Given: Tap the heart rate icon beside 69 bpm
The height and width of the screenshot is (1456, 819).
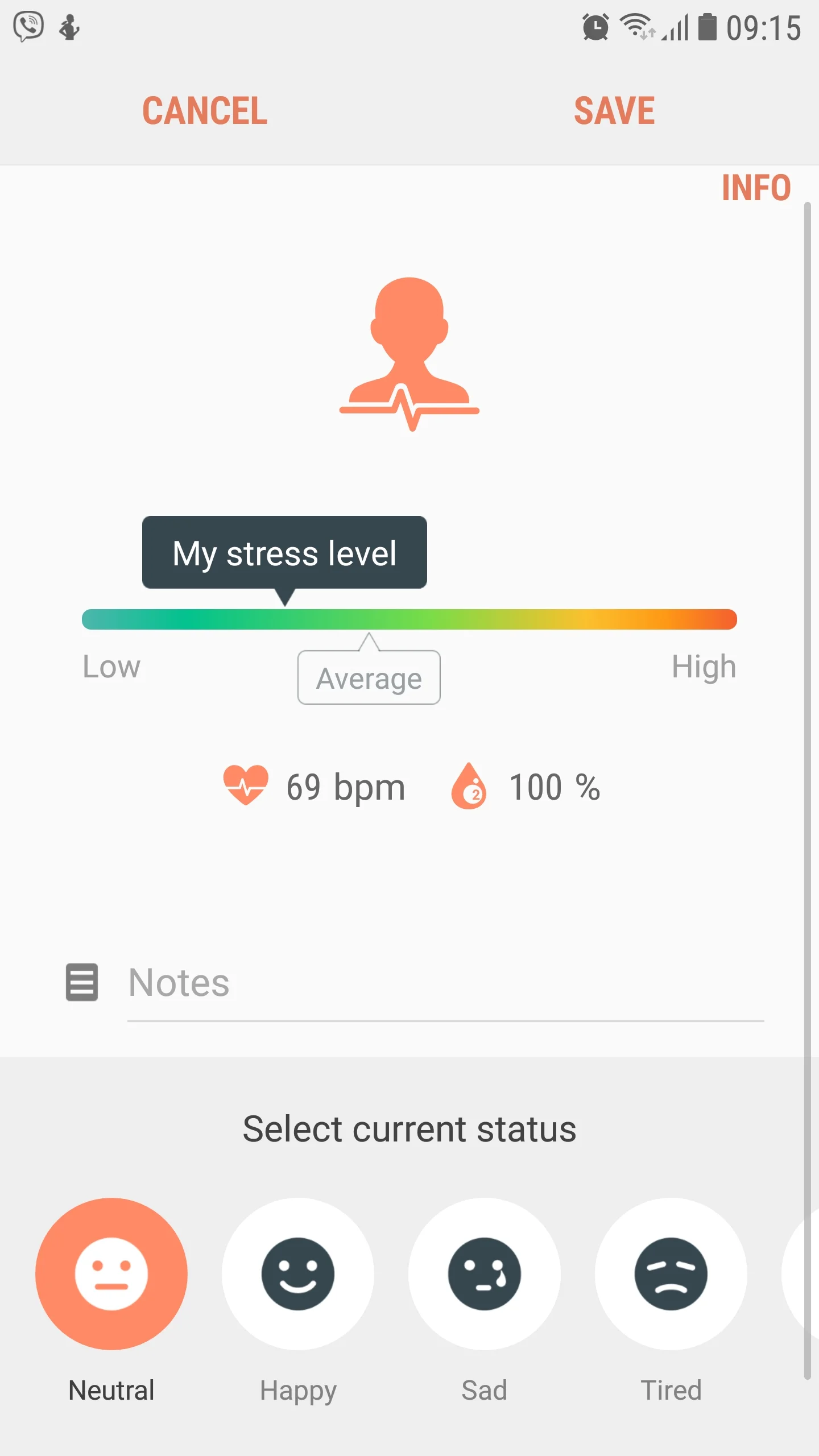Looking at the screenshot, I should (x=246, y=785).
